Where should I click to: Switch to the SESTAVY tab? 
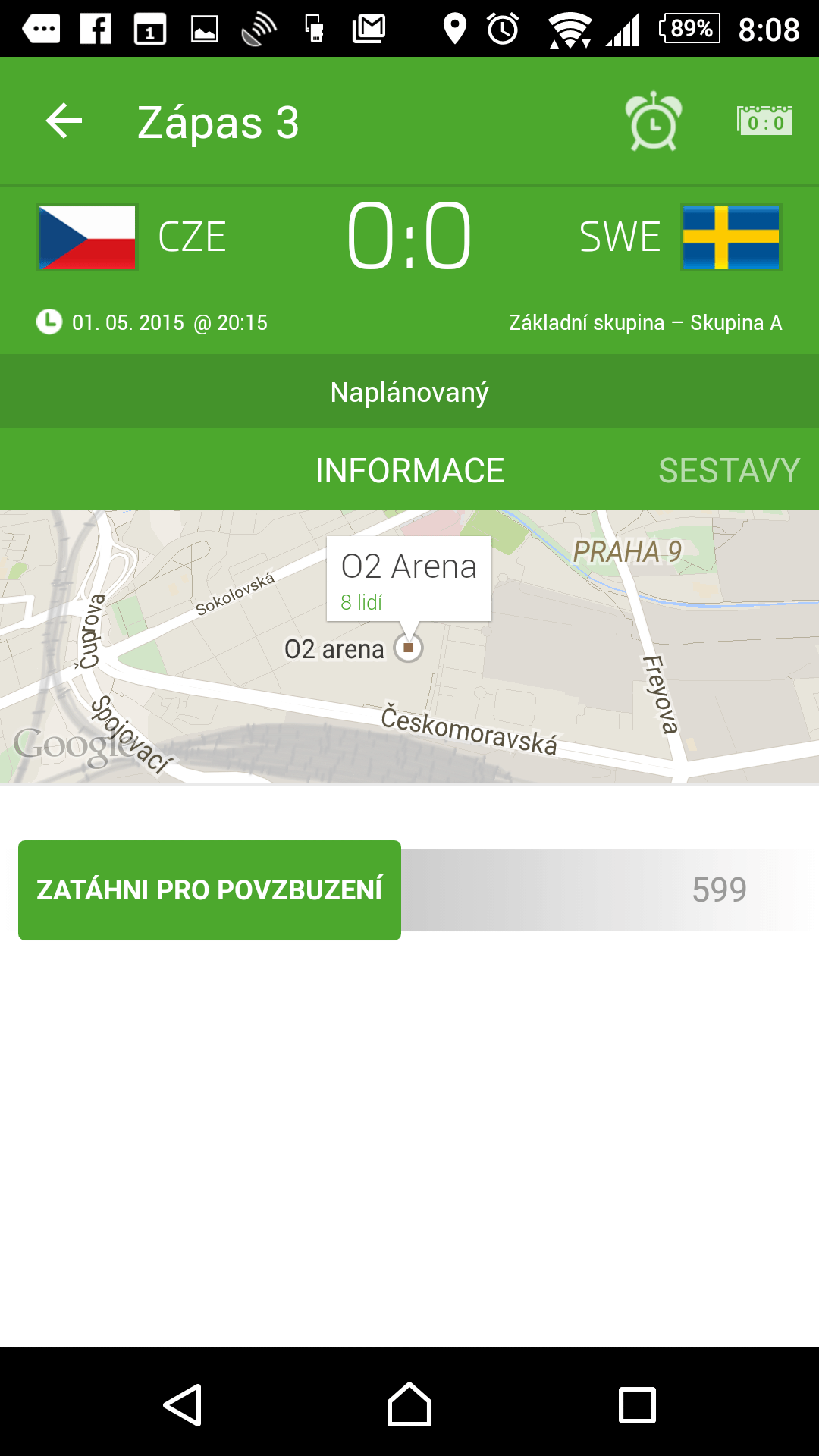coord(730,470)
